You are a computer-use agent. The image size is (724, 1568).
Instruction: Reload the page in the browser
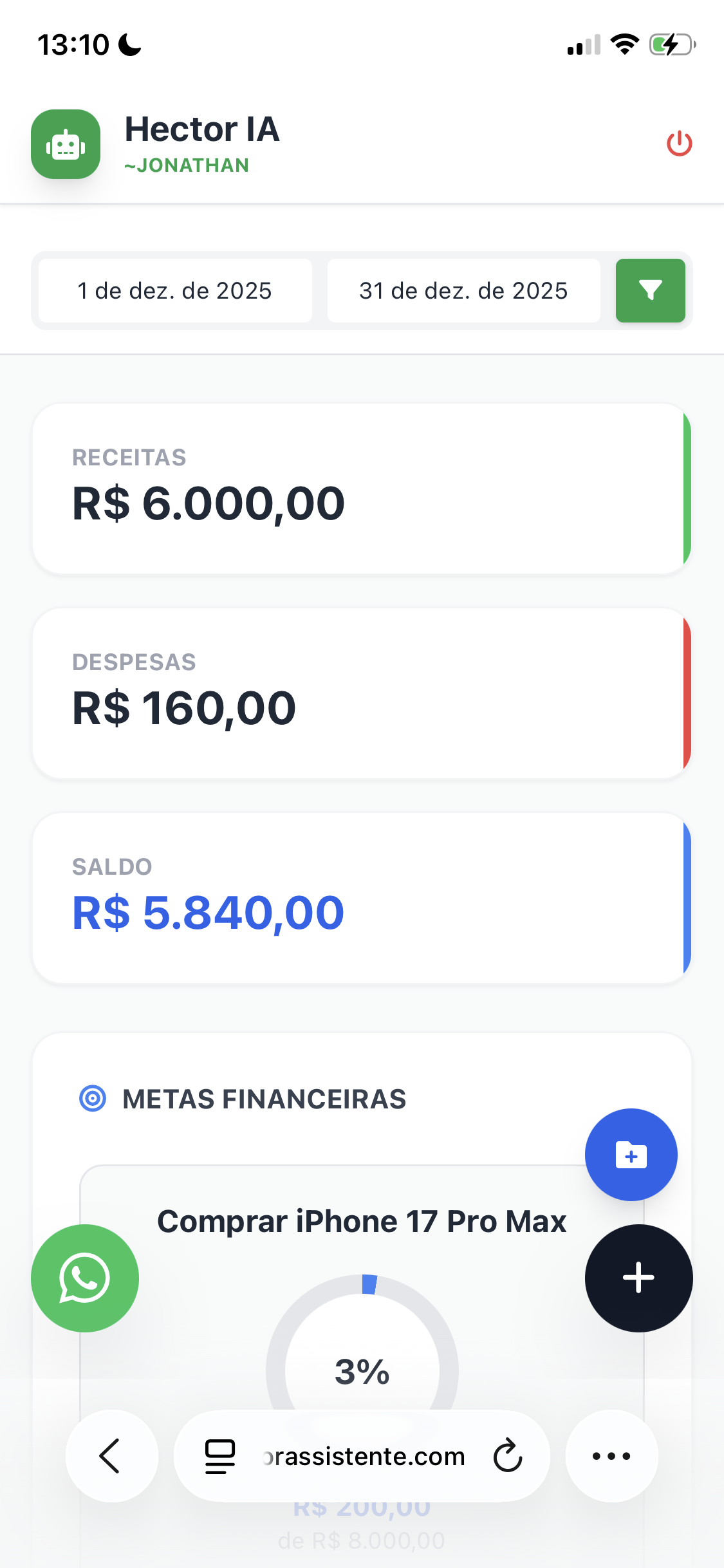508,1456
